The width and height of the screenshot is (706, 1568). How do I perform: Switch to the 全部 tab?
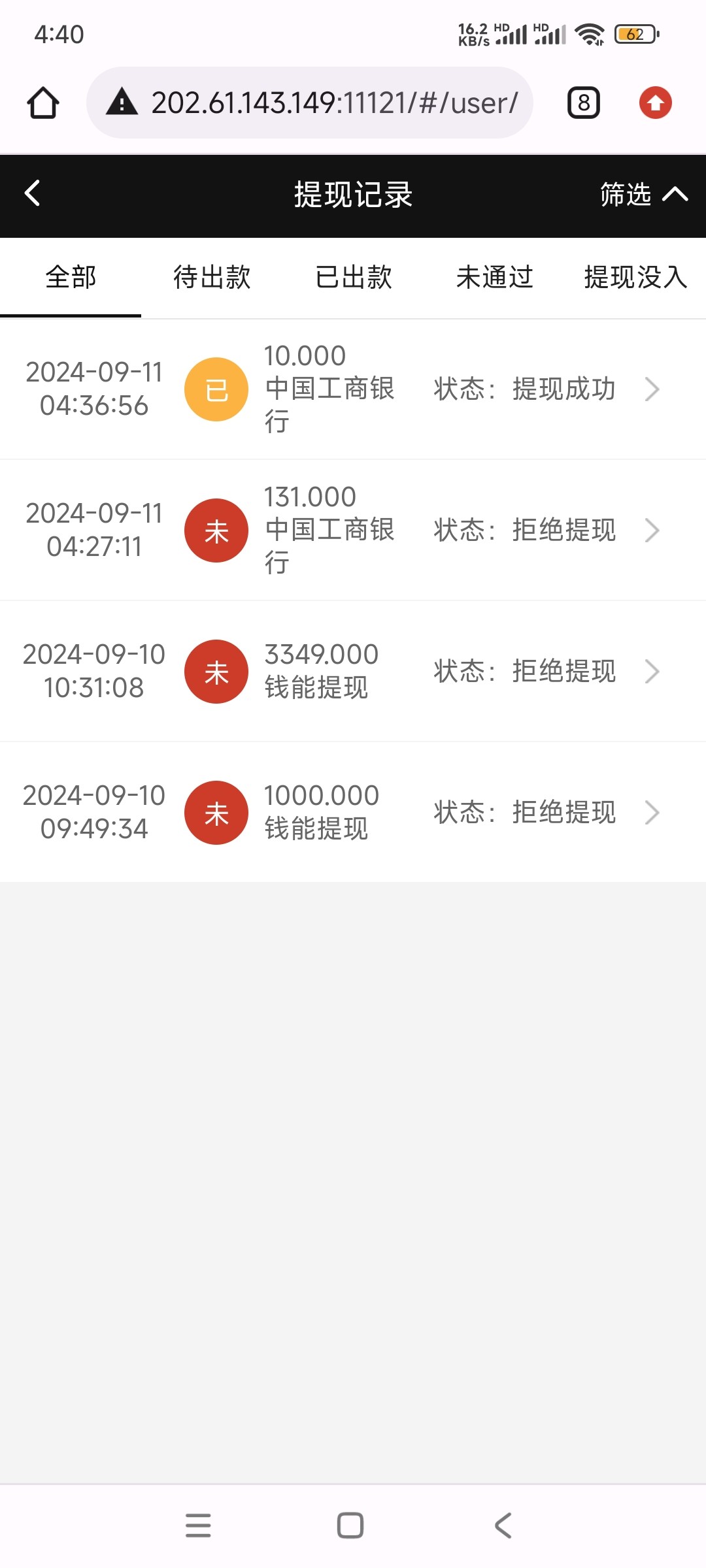[71, 278]
